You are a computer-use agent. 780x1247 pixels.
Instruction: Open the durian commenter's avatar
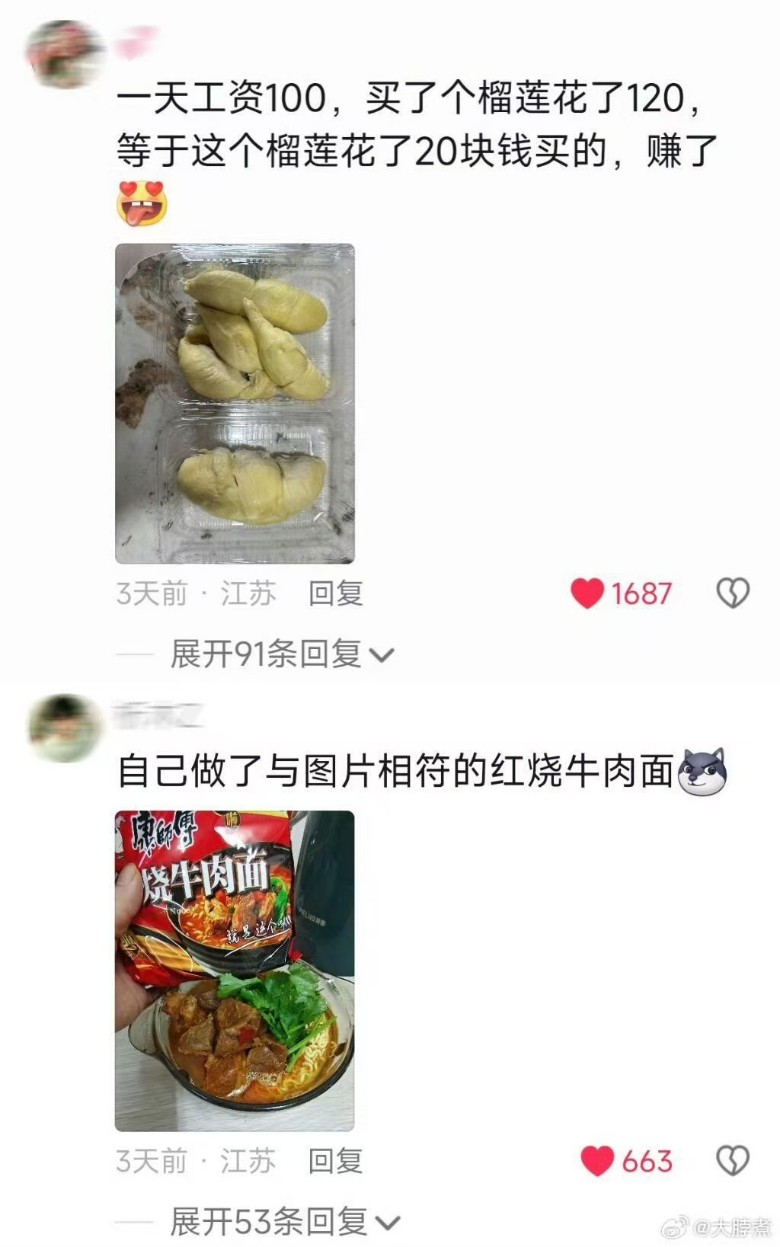tap(64, 54)
